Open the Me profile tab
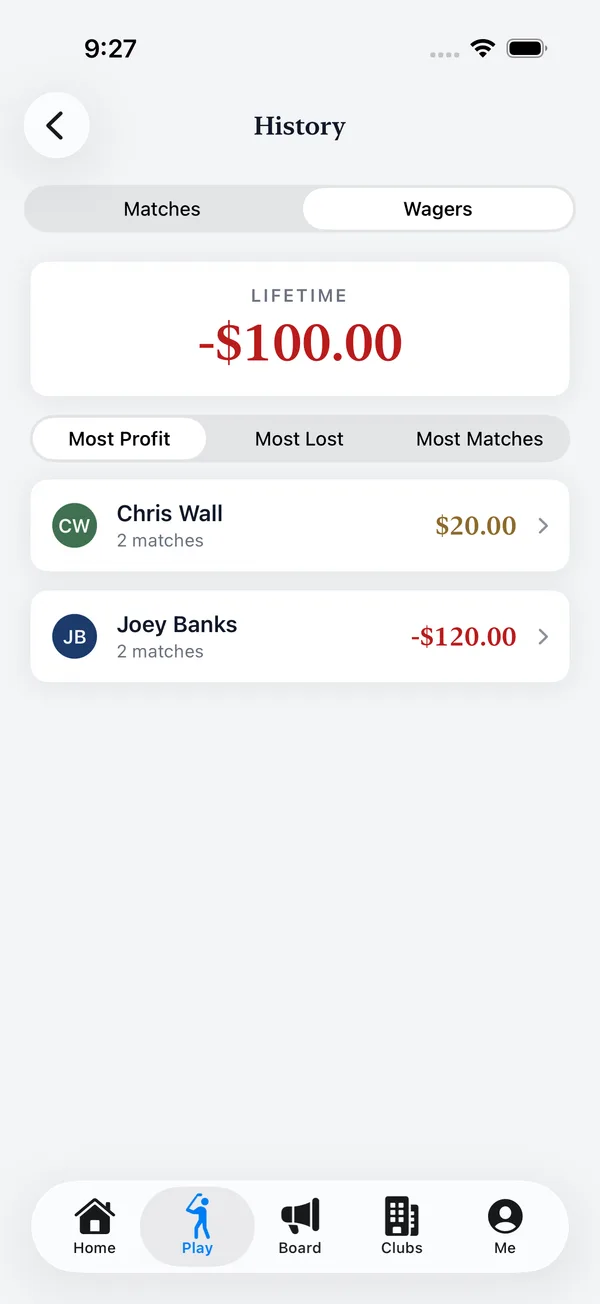 (x=505, y=1227)
